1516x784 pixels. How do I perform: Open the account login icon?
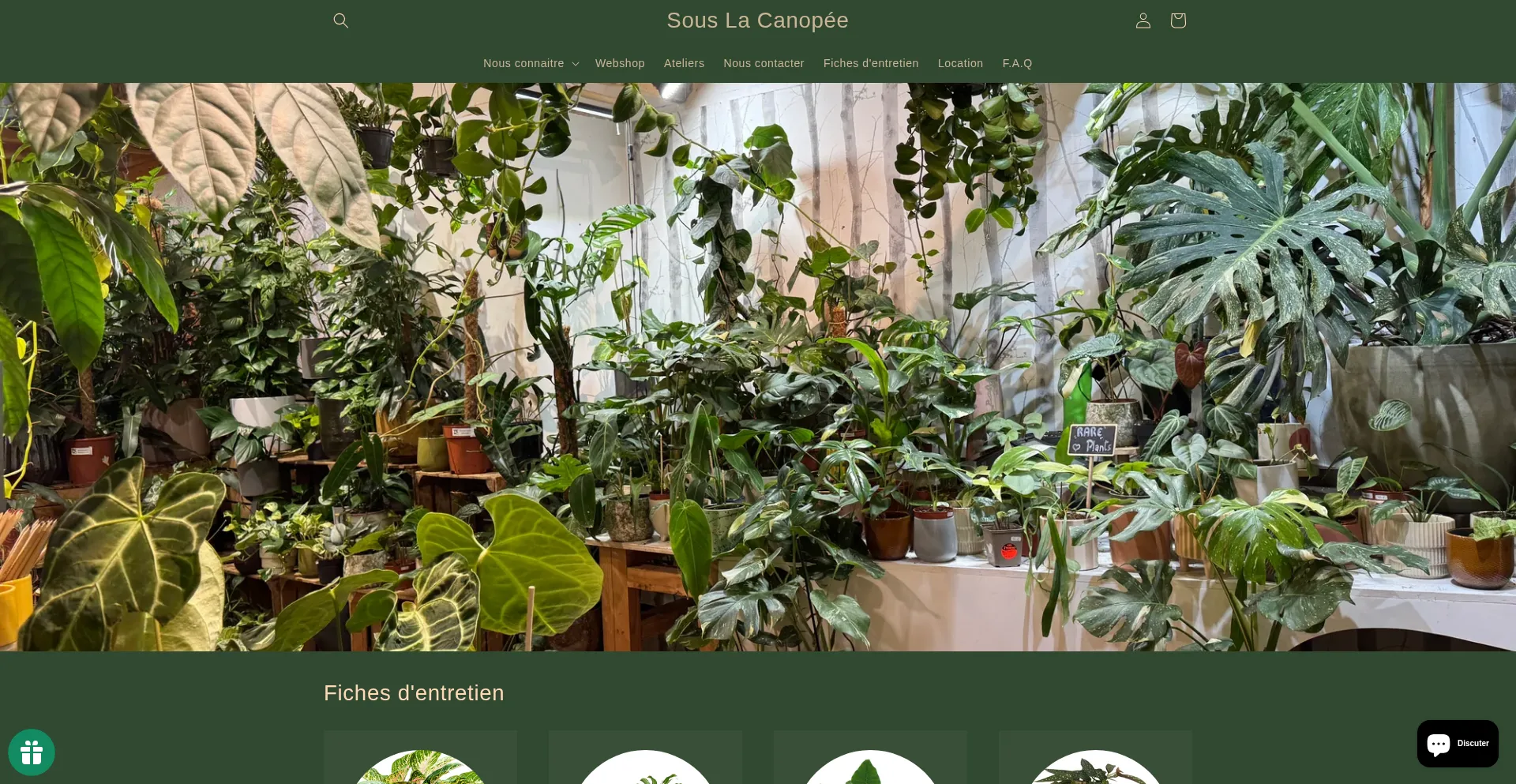pos(1143,21)
